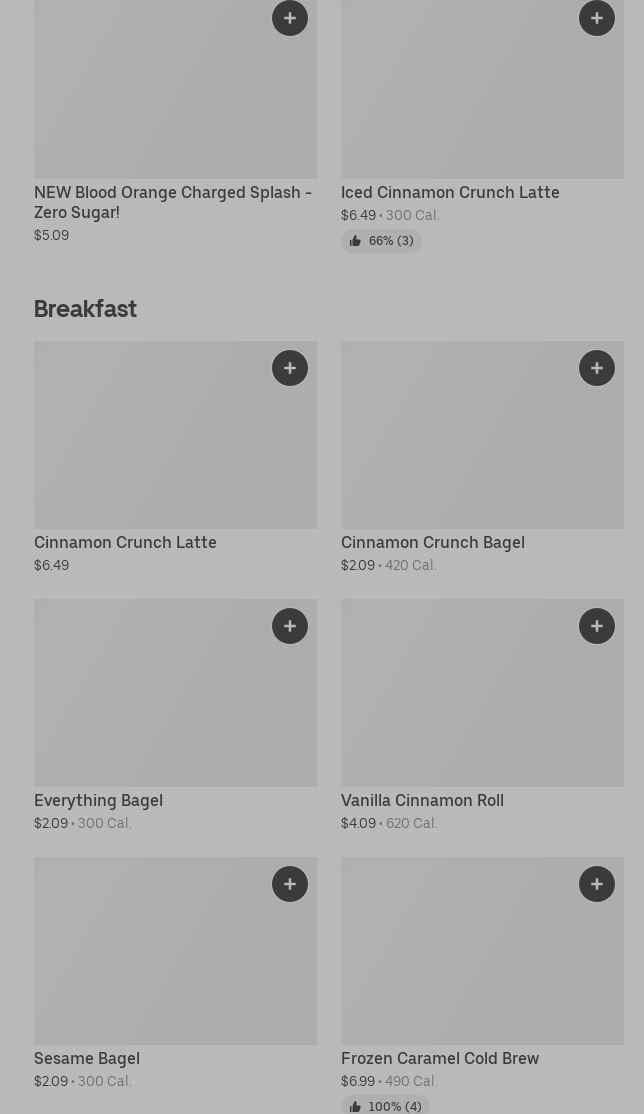View Iced Cinnamon Crunch Latte details
The height and width of the screenshot is (1114, 644).
tap(483, 126)
